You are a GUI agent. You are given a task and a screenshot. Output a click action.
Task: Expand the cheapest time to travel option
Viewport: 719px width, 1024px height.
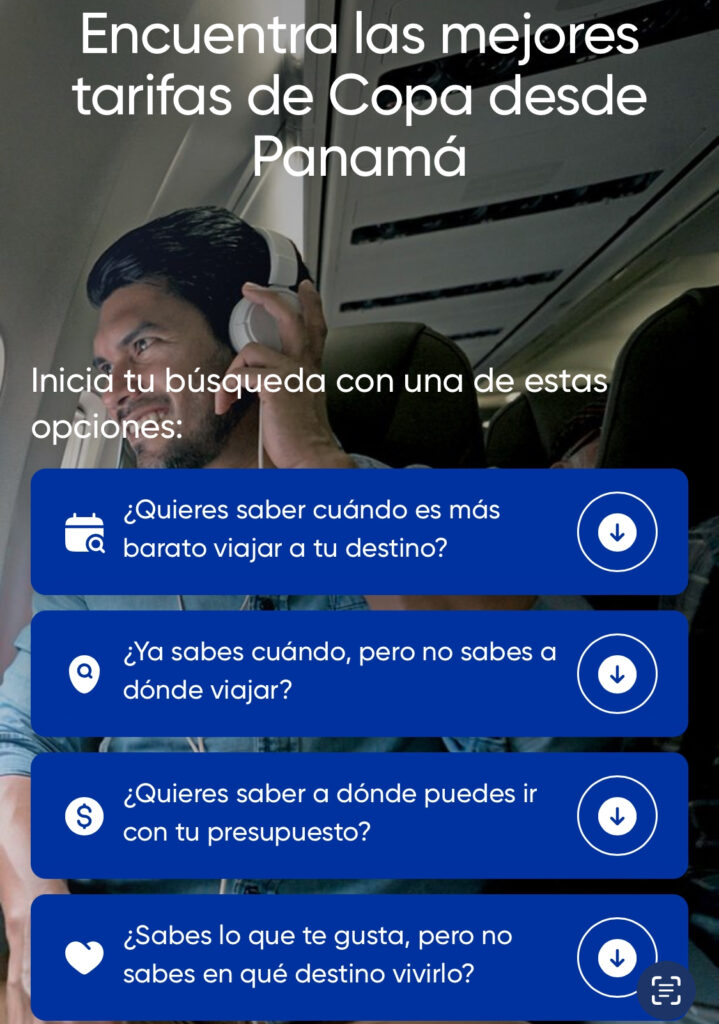pos(617,532)
